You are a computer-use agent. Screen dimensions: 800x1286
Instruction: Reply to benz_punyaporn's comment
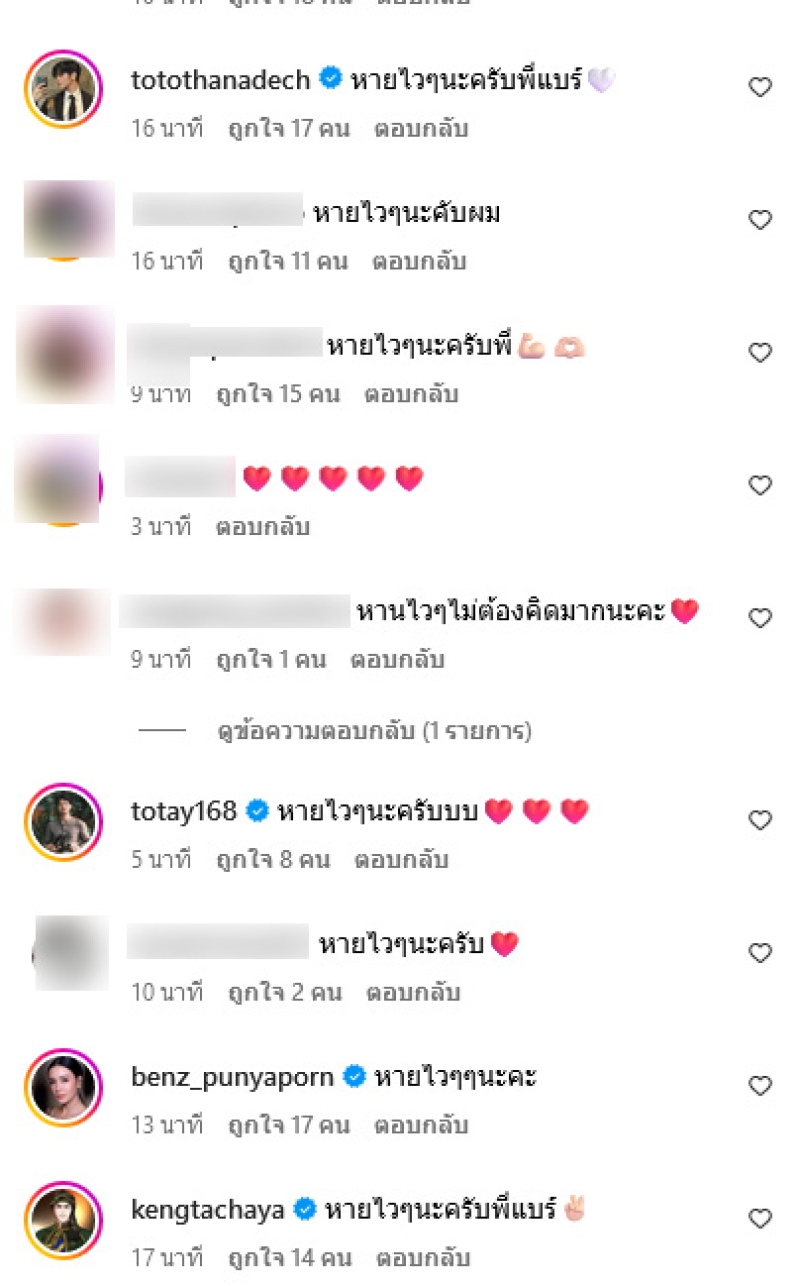421,1126
